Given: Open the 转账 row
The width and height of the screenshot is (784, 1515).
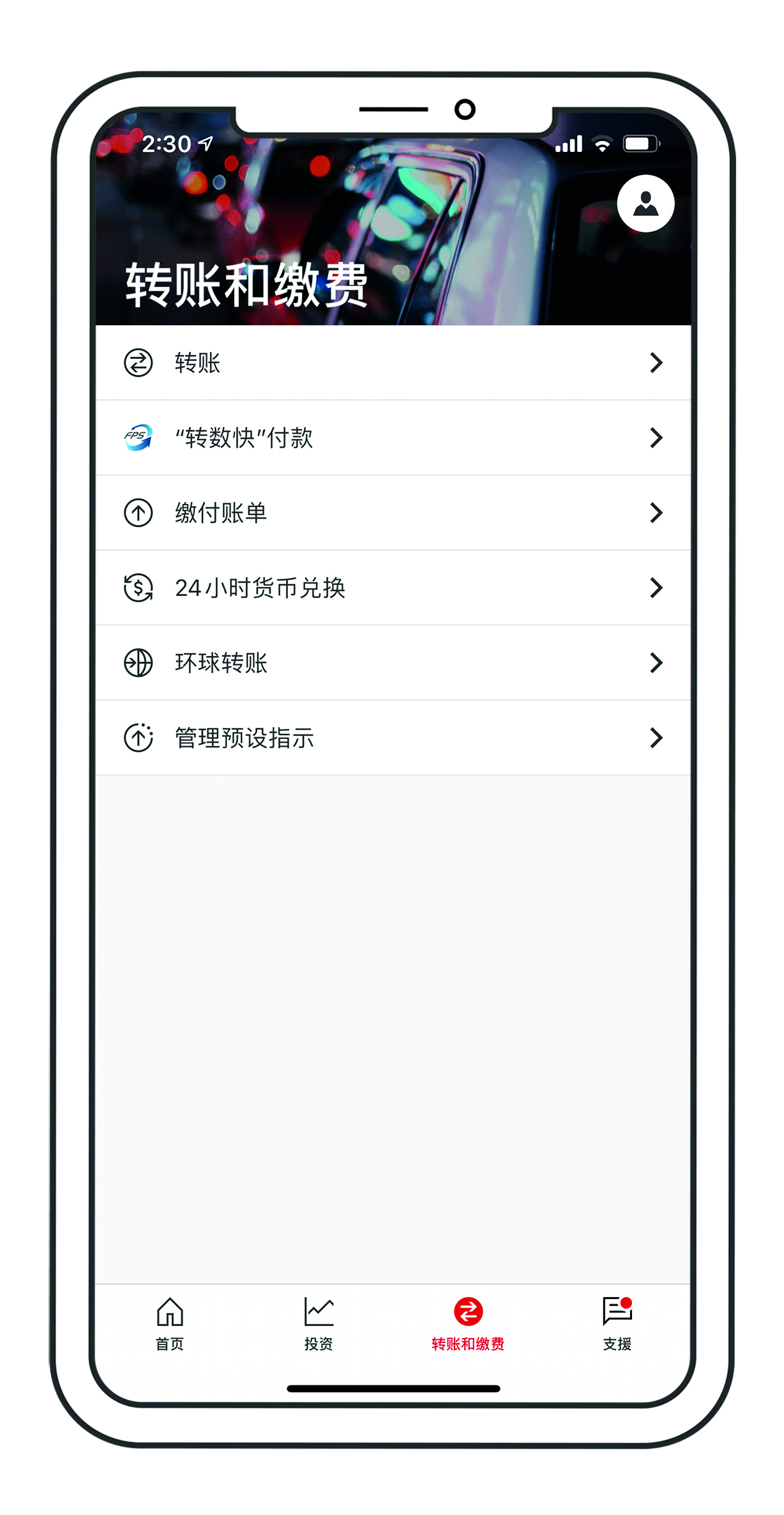Looking at the screenshot, I should tap(393, 363).
